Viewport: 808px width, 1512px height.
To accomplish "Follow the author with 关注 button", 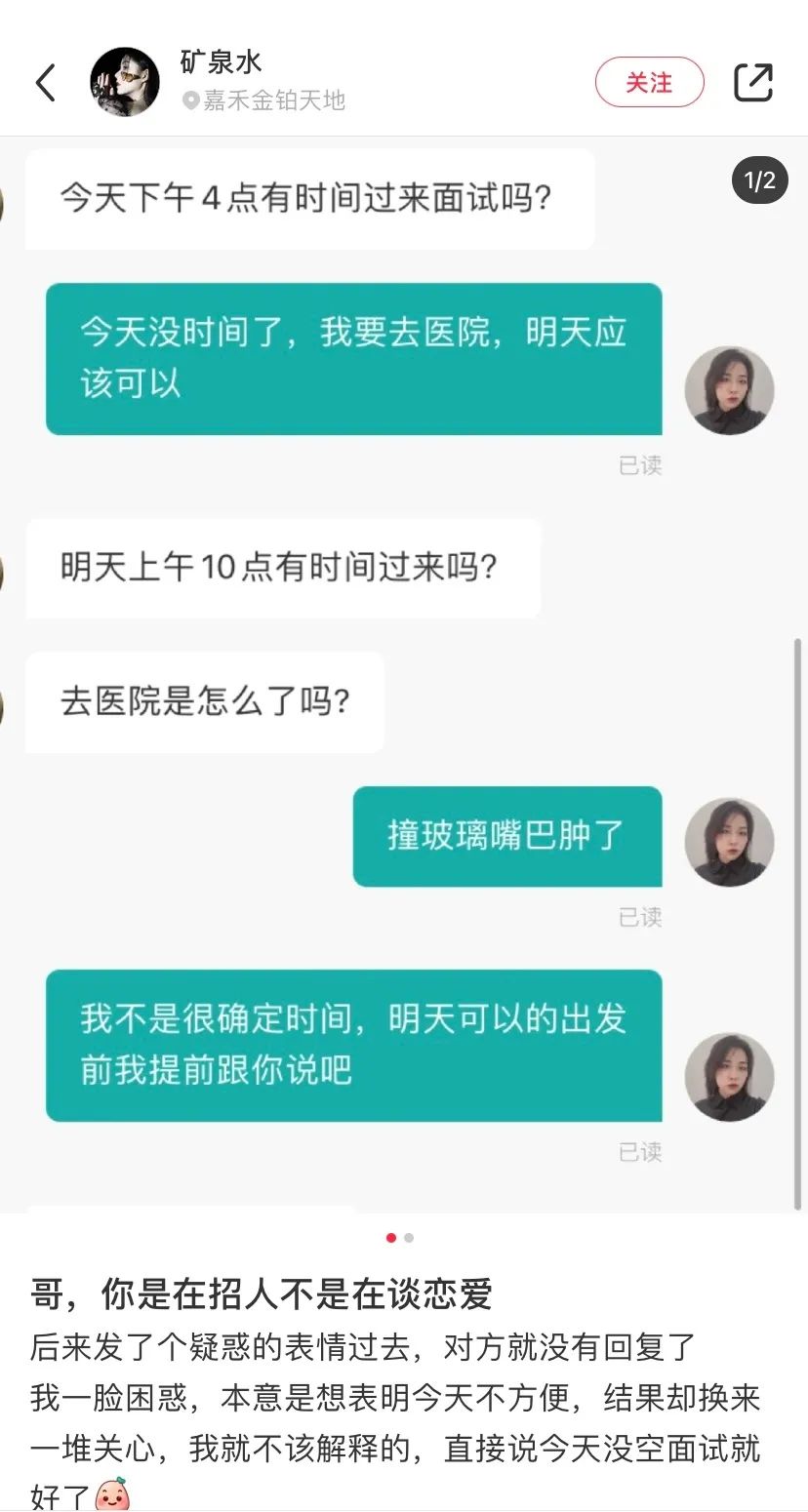I will click(x=649, y=82).
